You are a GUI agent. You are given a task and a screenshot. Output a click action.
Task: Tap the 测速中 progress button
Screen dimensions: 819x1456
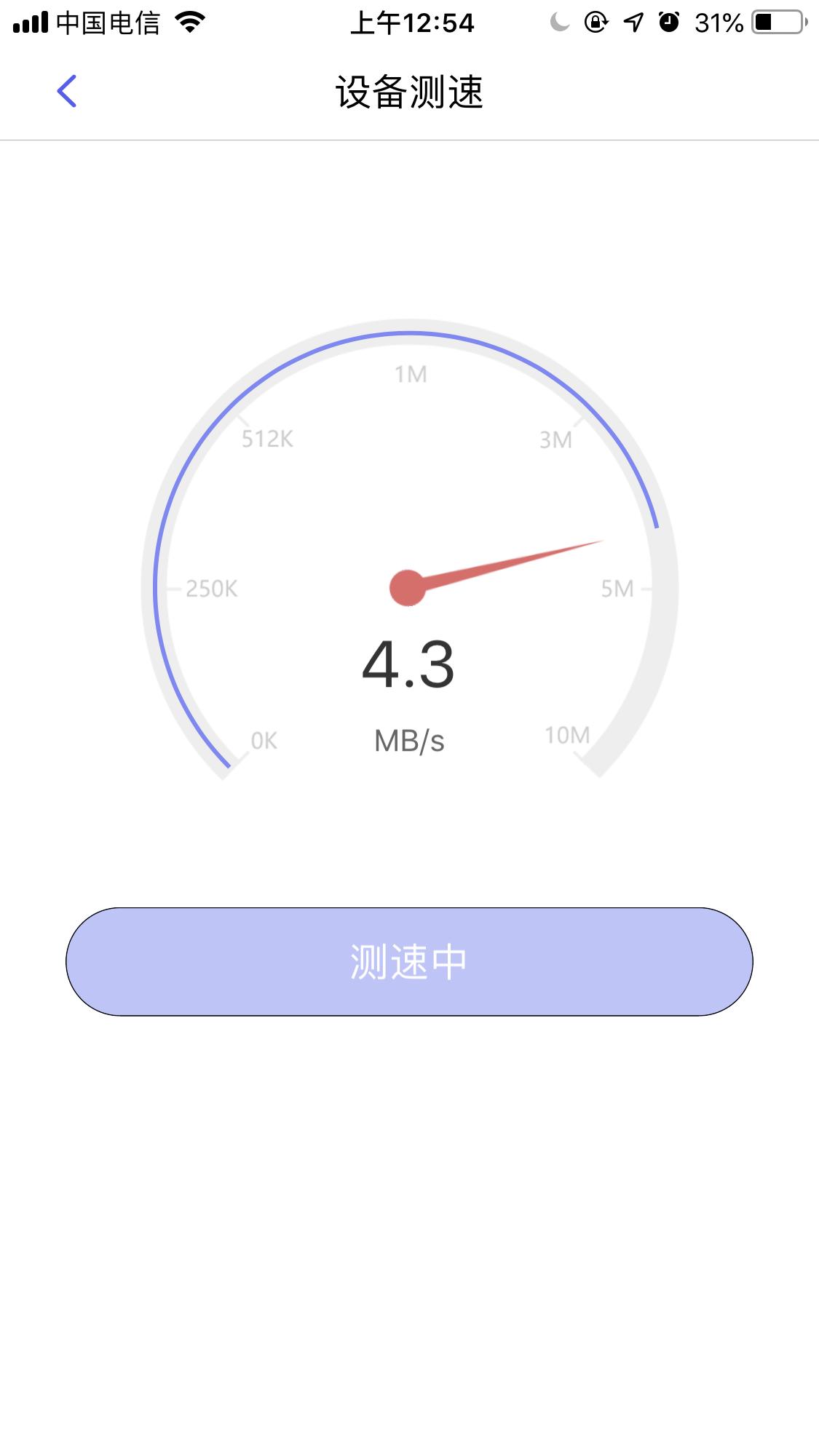[409, 961]
